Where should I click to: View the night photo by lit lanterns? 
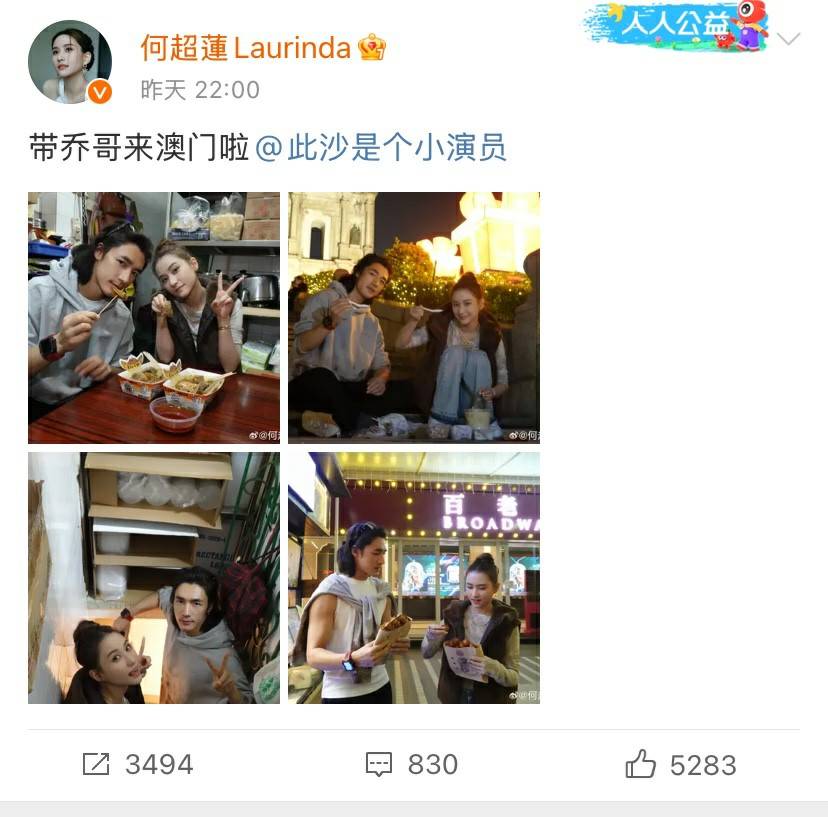(414, 318)
